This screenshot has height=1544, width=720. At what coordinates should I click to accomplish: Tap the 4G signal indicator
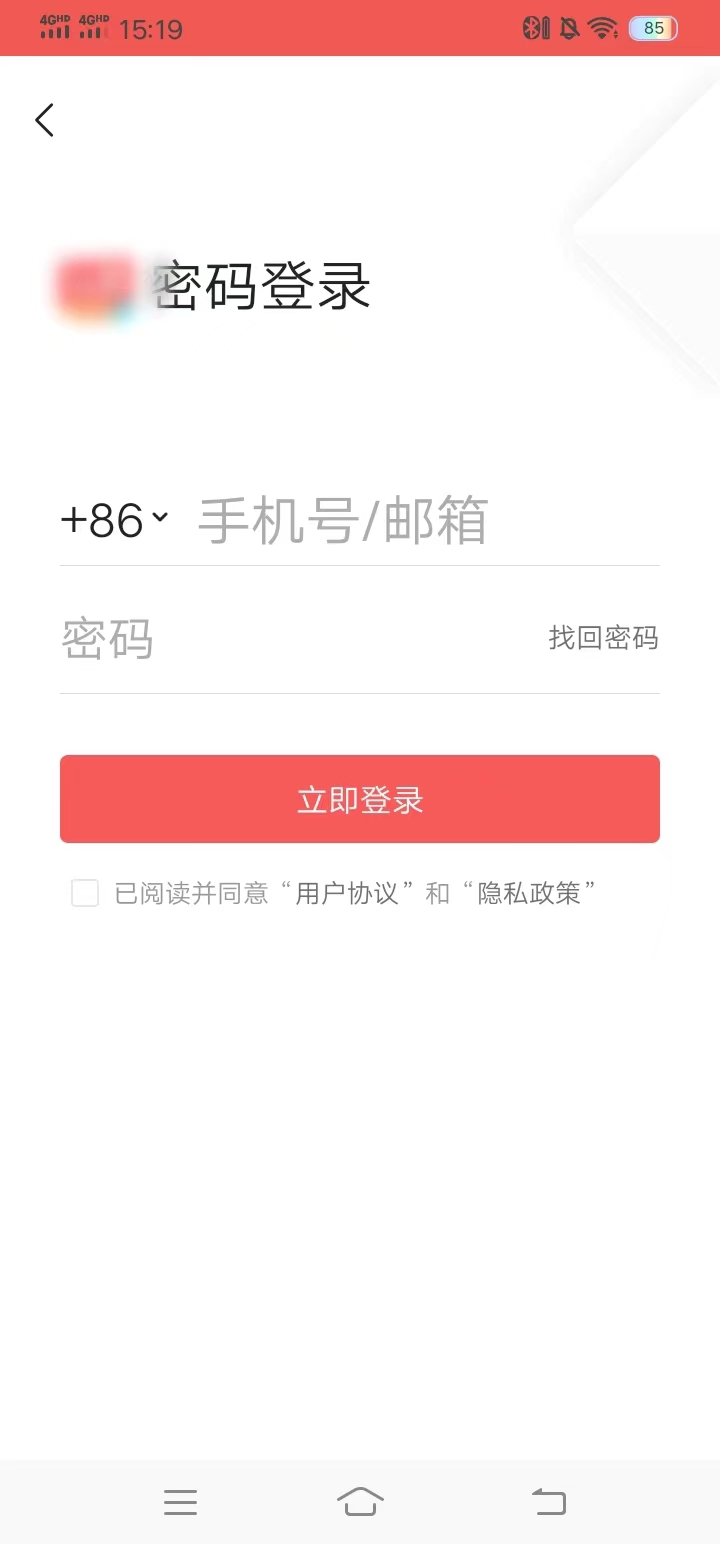(x=55, y=25)
